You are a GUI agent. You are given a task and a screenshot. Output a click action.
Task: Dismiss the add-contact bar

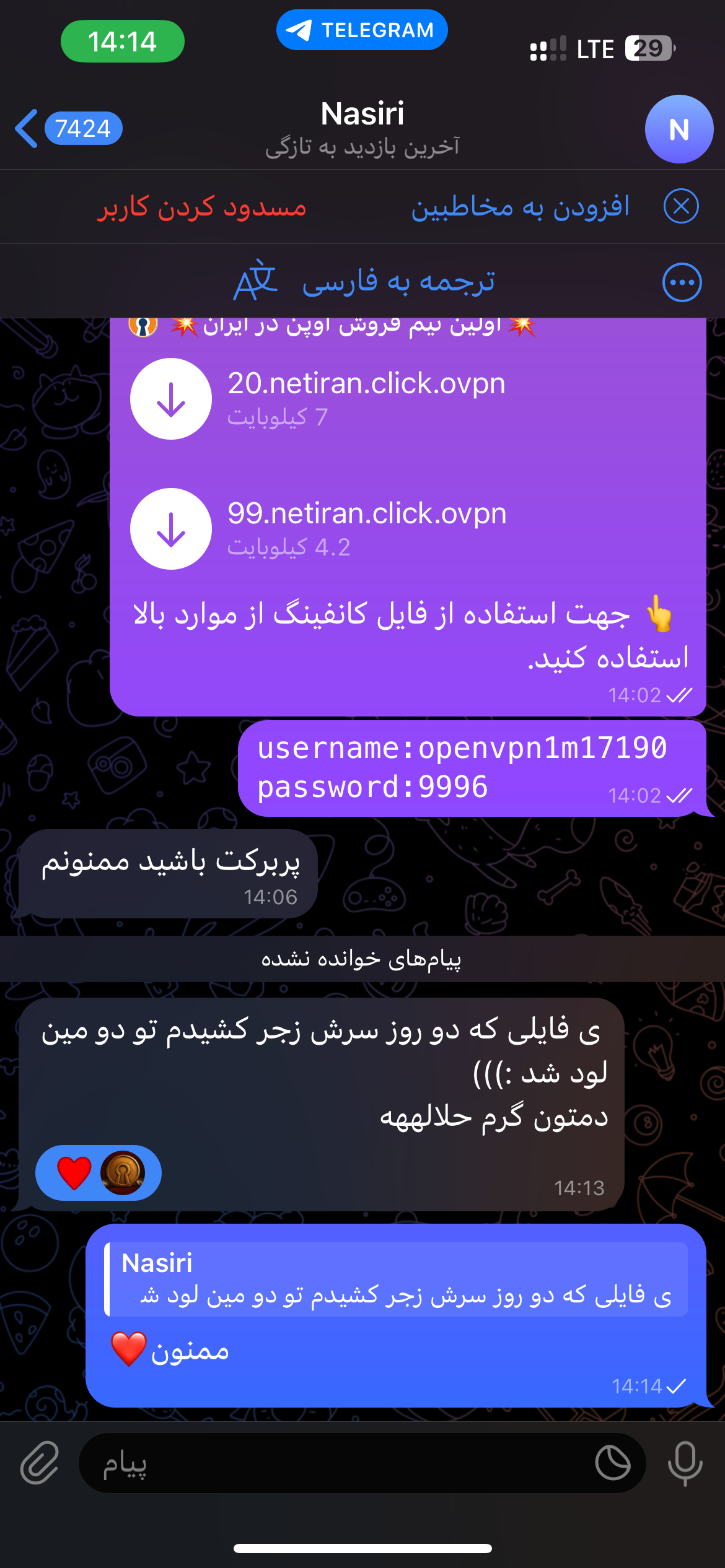[680, 206]
